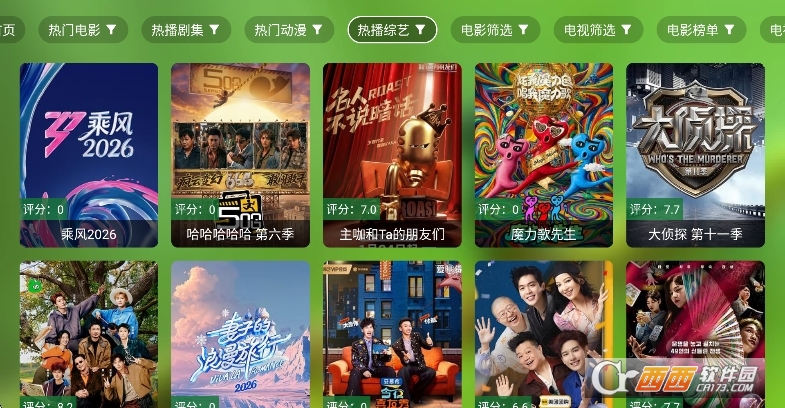Go to the 电影榜单 tab
Screen dimensions: 785x408
(701, 30)
